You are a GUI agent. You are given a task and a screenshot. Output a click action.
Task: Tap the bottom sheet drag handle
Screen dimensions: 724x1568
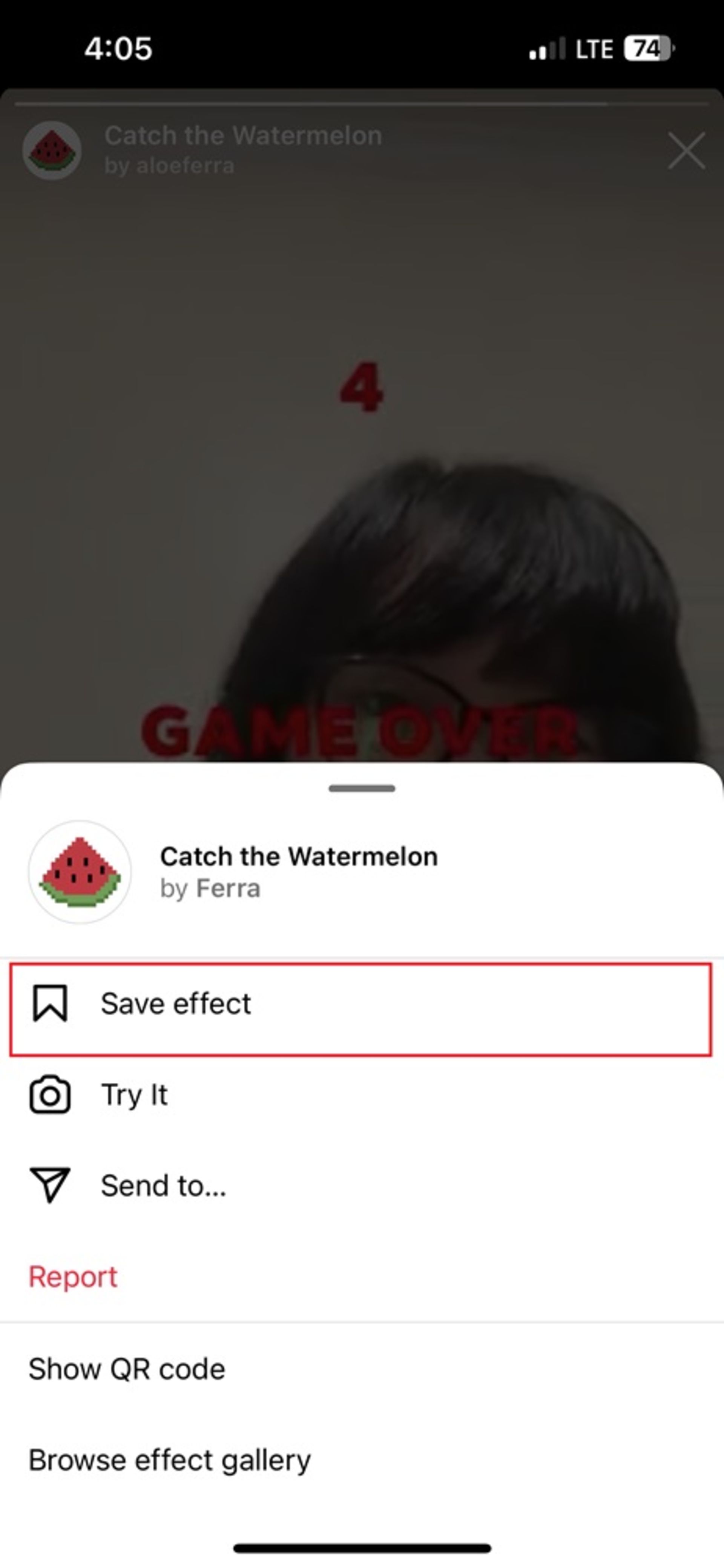pyautogui.click(x=361, y=788)
